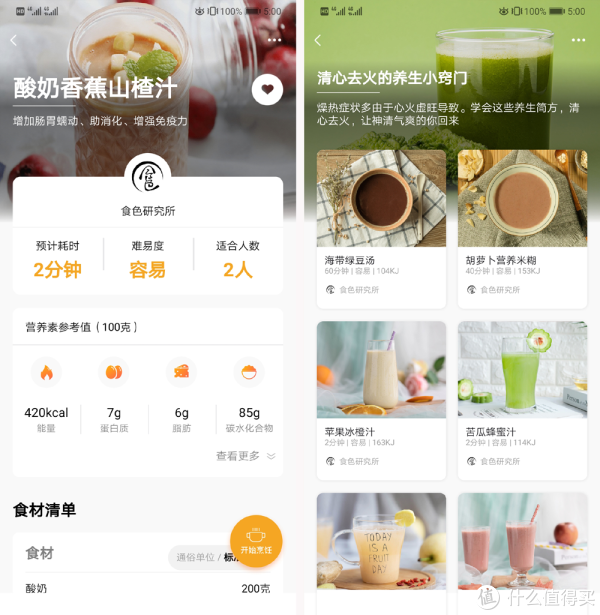Image resolution: width=600 pixels, height=615 pixels.
Task: Favorite the 酸奶香蕉山楂汁 recipe with heart
Action: pyautogui.click(x=267, y=89)
